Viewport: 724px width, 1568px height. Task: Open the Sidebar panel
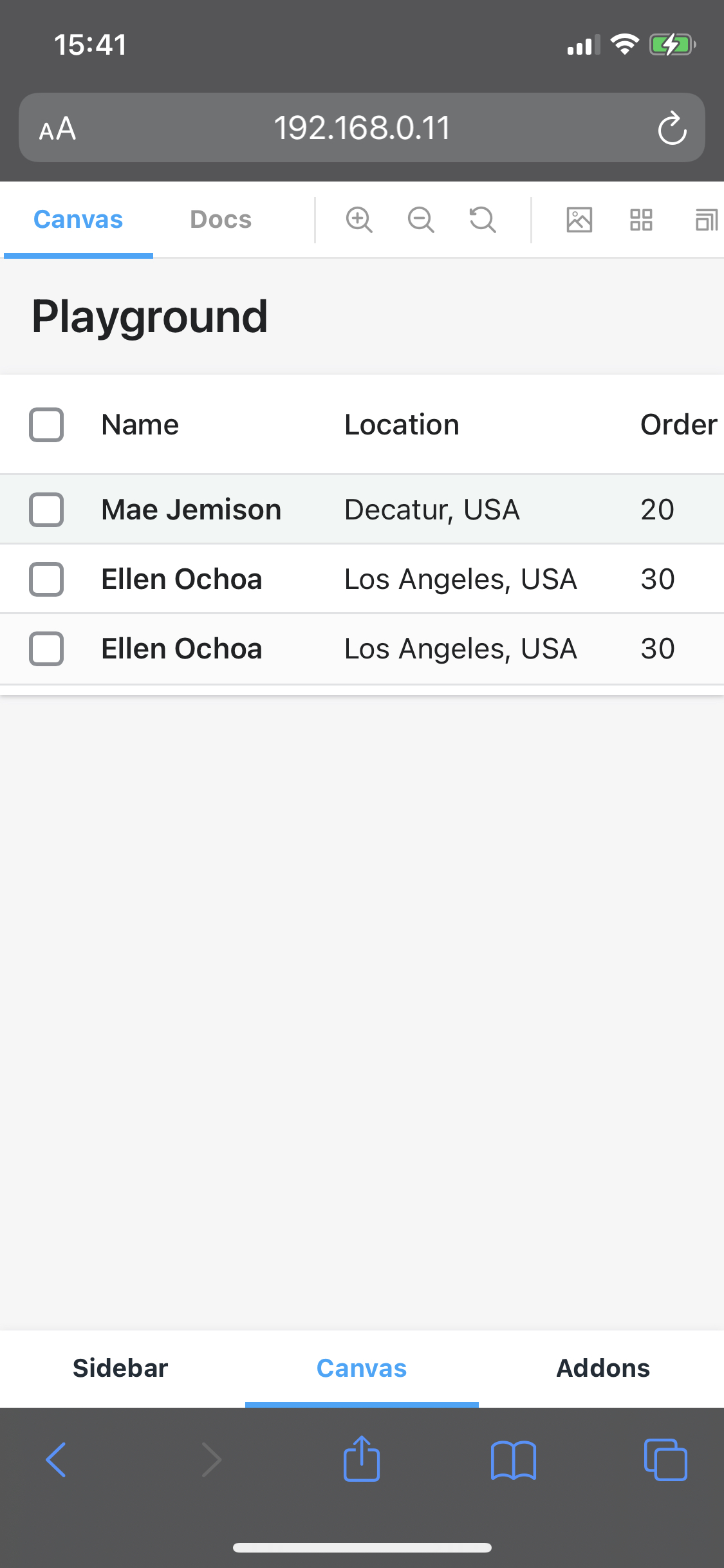(x=120, y=1368)
